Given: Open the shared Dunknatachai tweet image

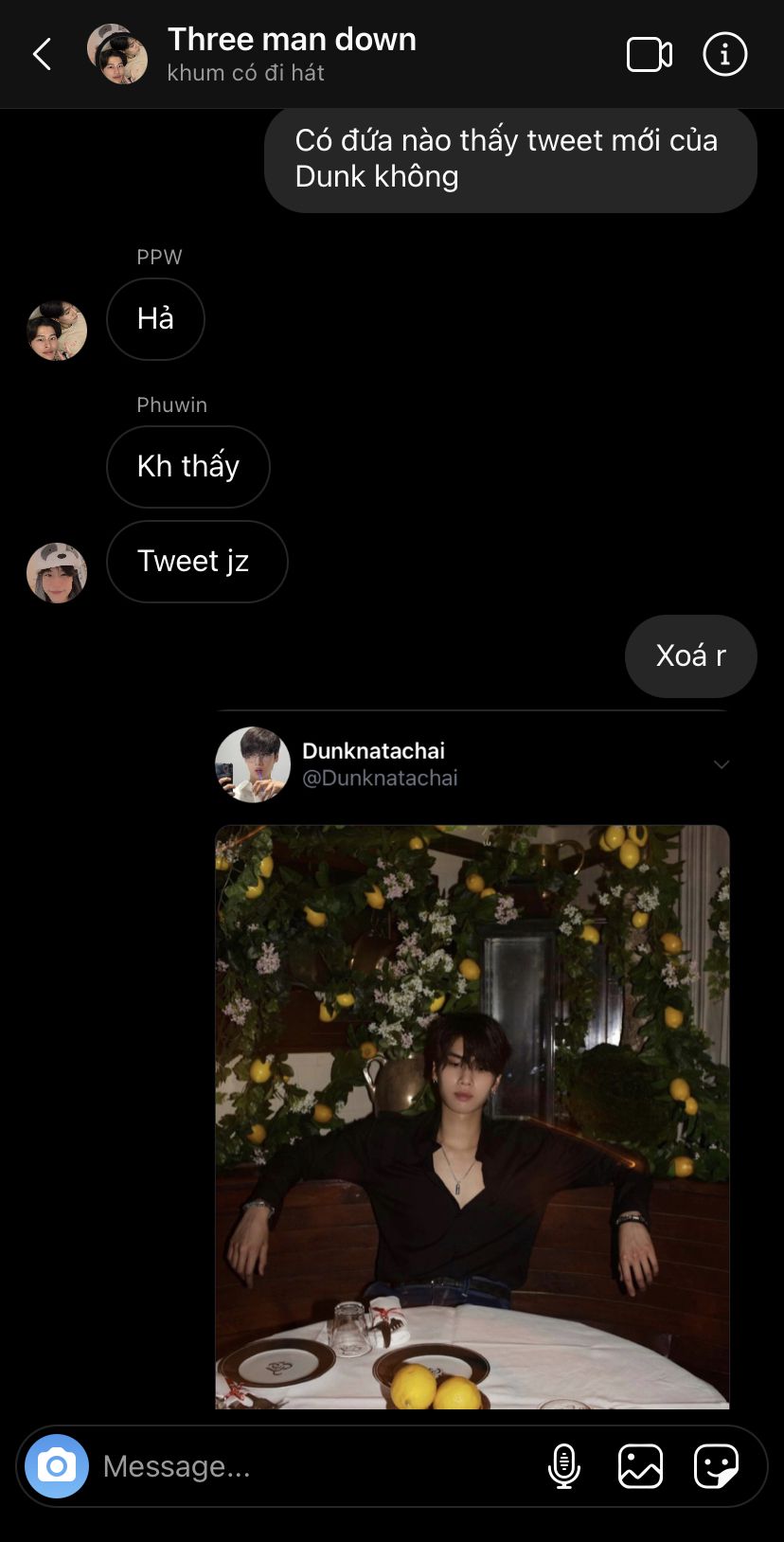Looking at the screenshot, I should pyautogui.click(x=472, y=1116).
